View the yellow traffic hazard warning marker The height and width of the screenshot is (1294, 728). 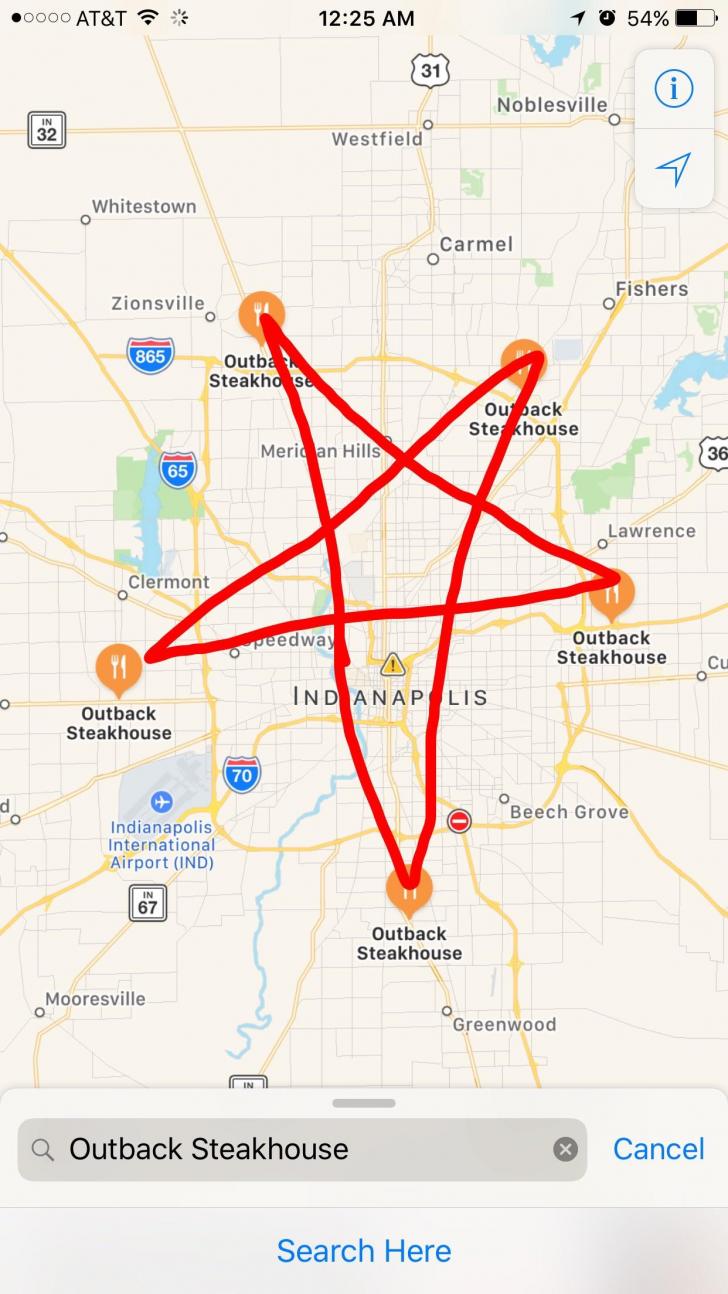(x=393, y=664)
